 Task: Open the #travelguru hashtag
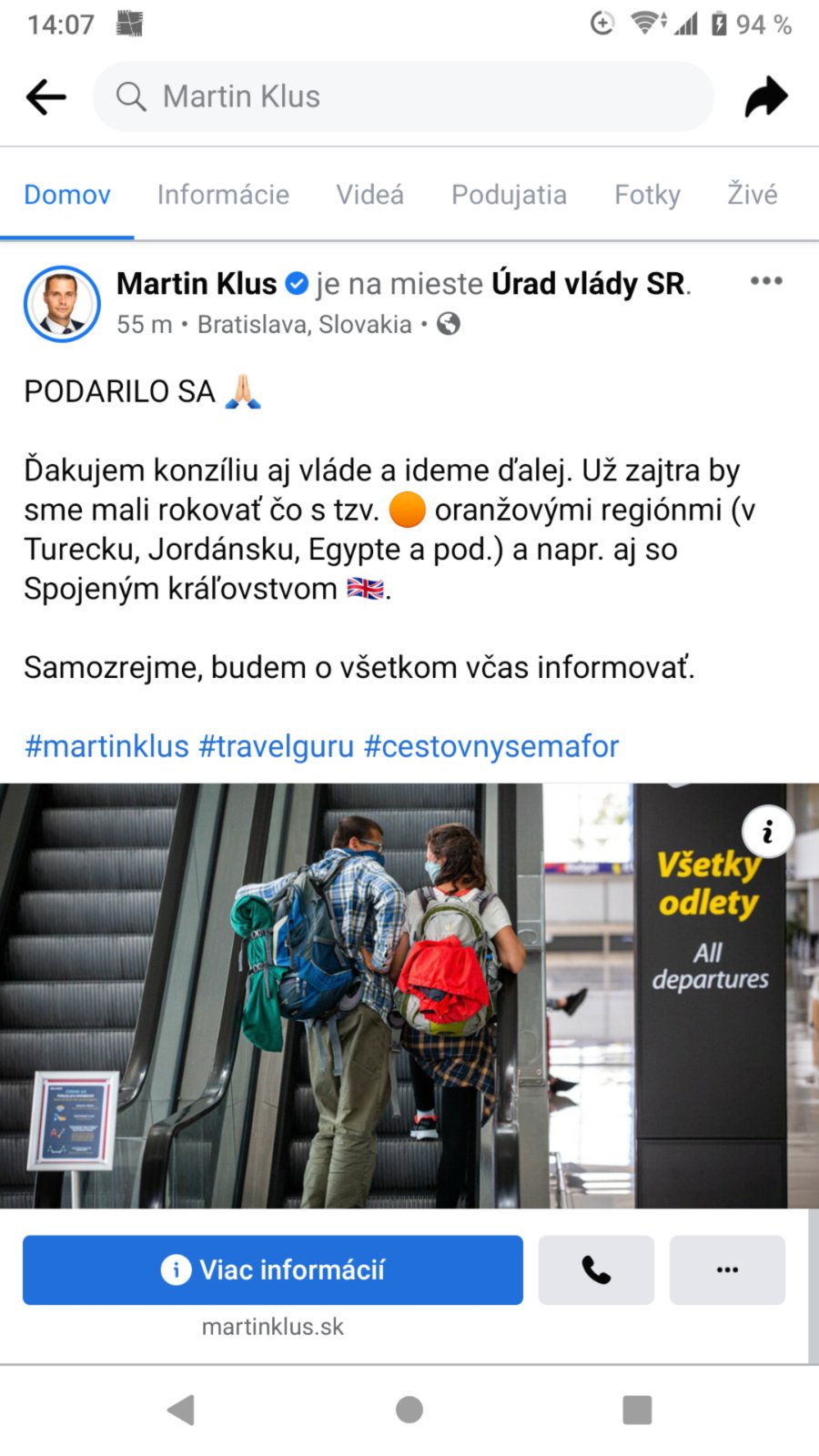pyautogui.click(x=276, y=746)
